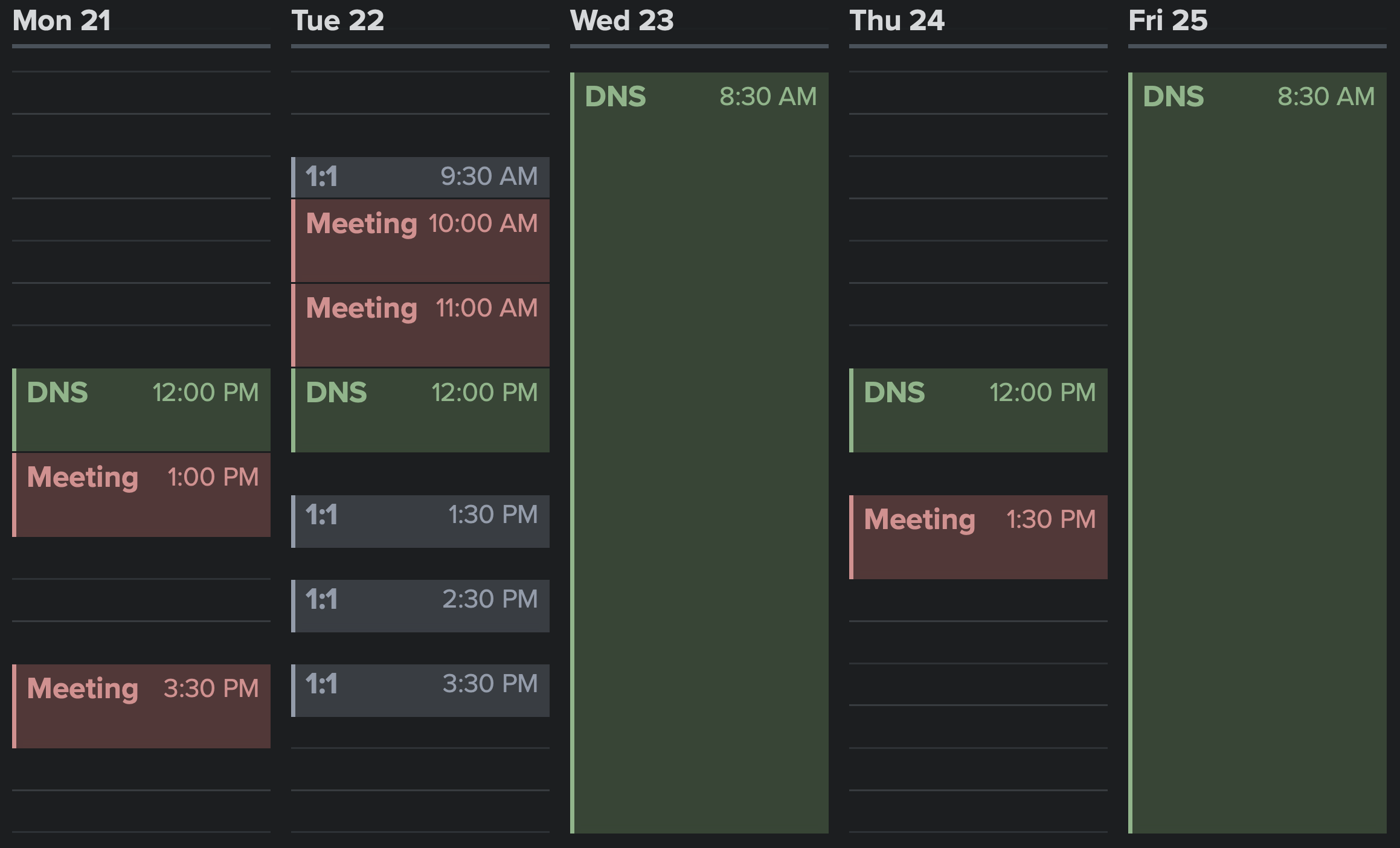Open Tuesday's 1:30 PM 1:1
The height and width of the screenshot is (848, 1400).
tap(420, 521)
